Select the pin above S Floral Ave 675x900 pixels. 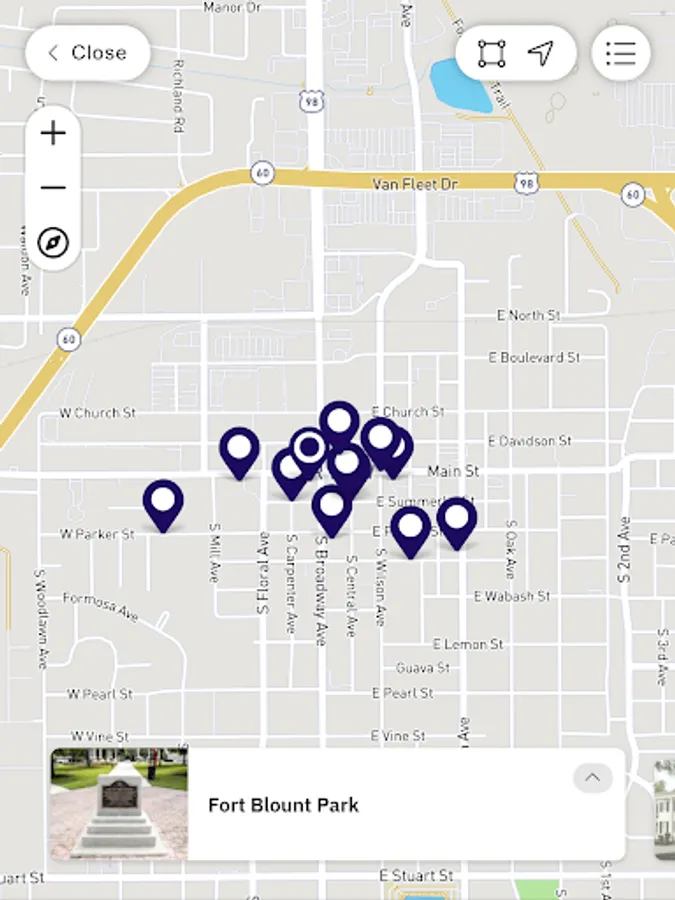pyautogui.click(x=239, y=450)
